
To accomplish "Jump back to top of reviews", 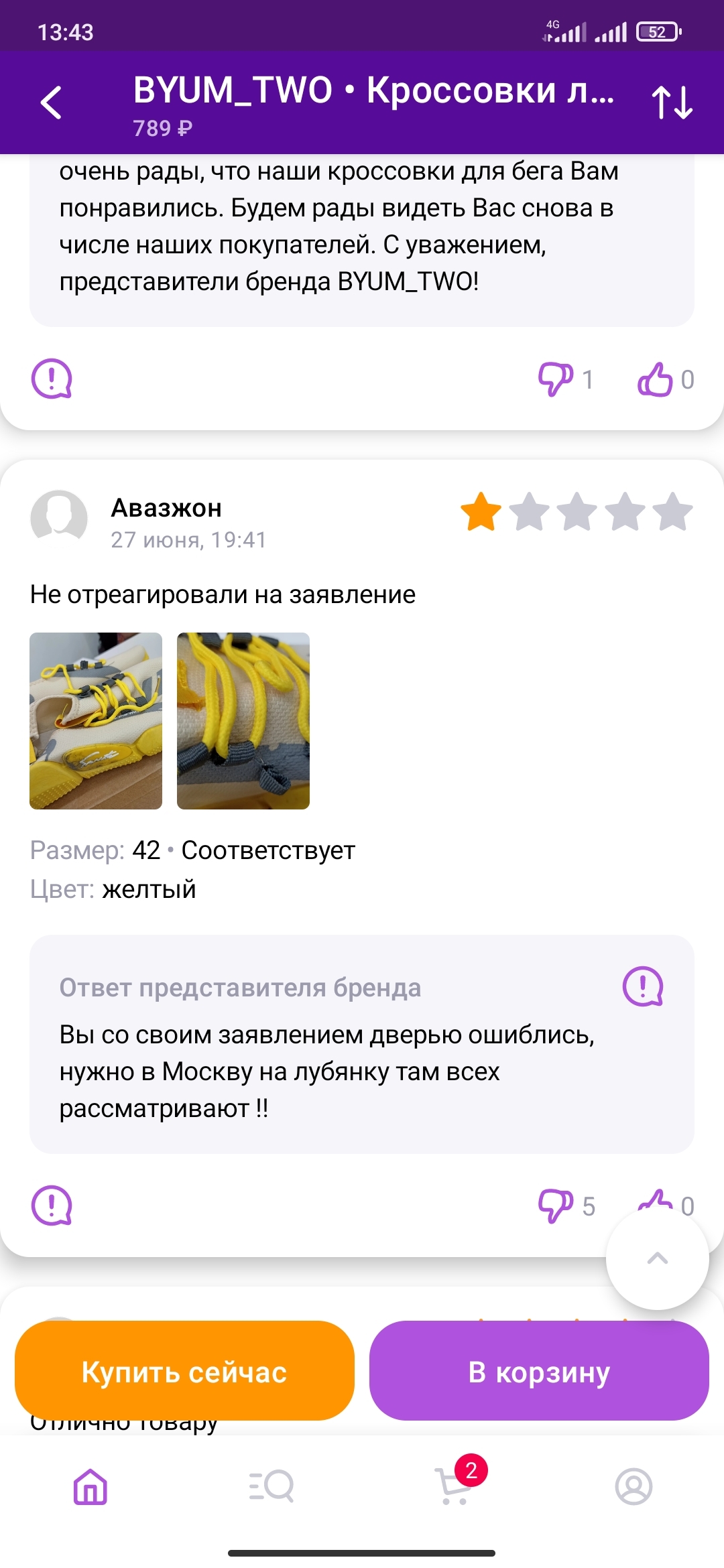I will click(657, 1259).
